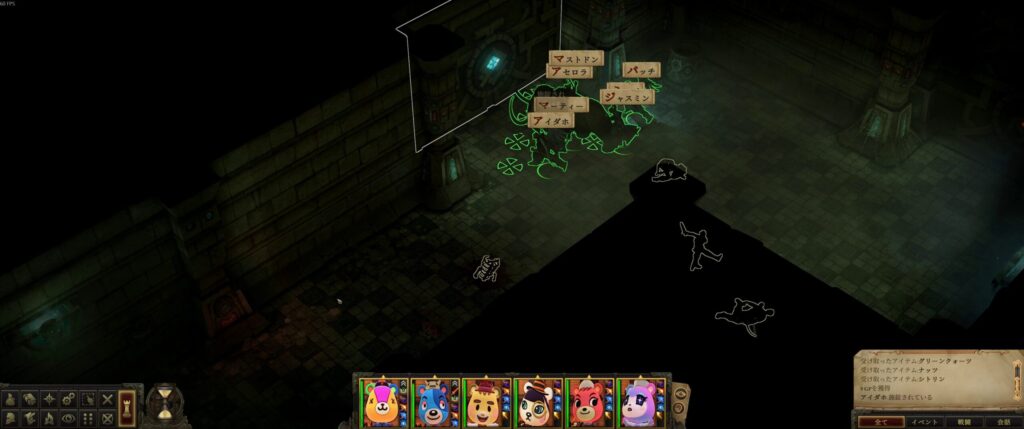Open the chess rook formation button

click(x=127, y=408)
